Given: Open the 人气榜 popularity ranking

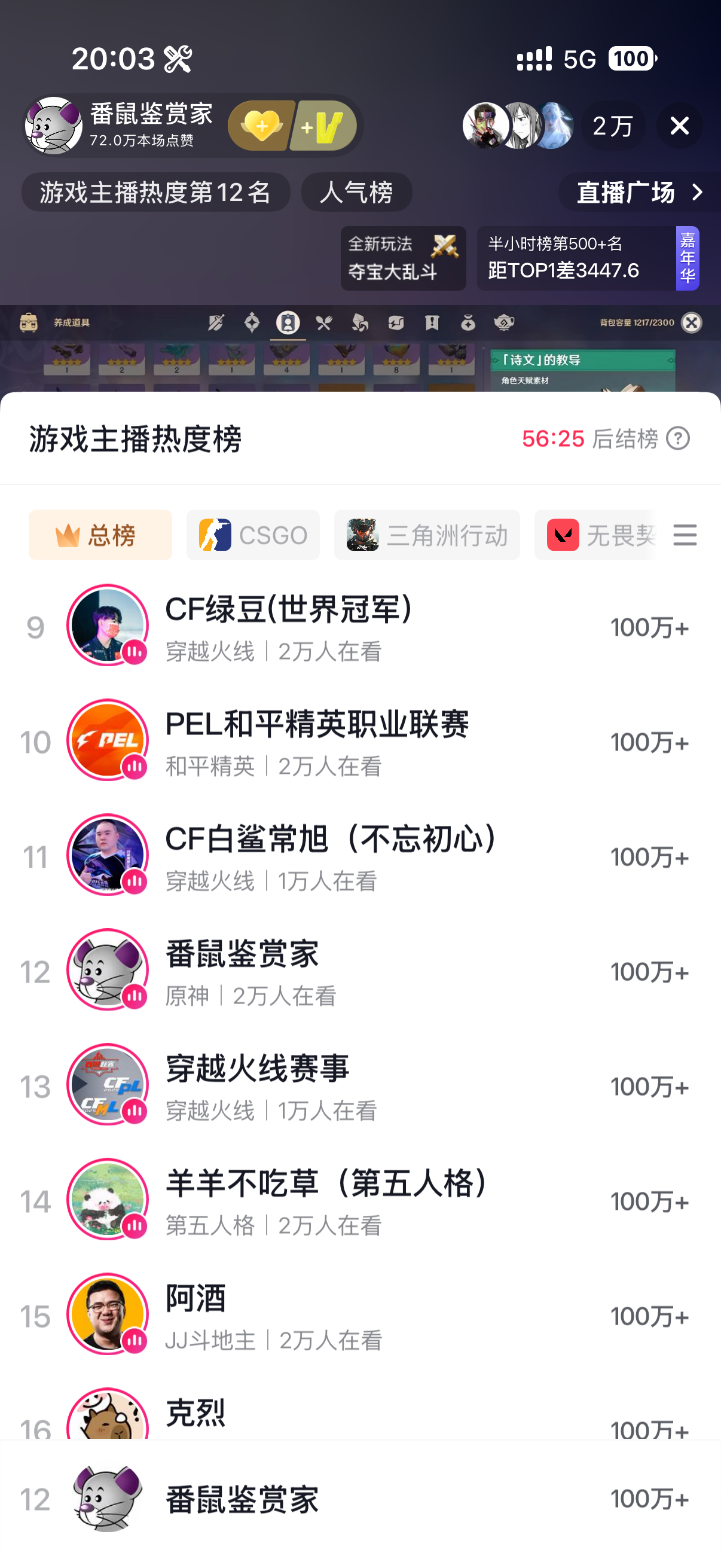Looking at the screenshot, I should 356,193.
